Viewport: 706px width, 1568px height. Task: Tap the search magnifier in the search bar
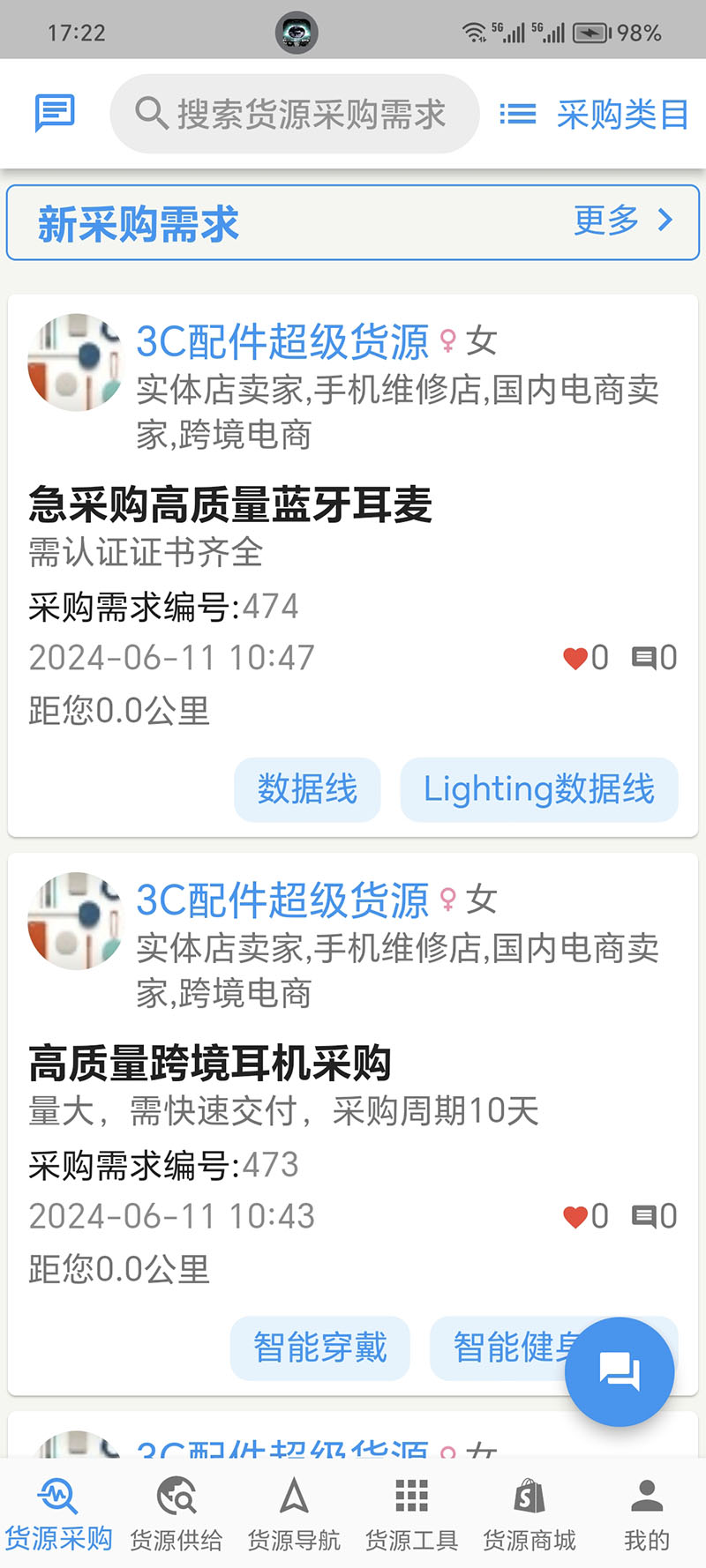click(x=151, y=113)
